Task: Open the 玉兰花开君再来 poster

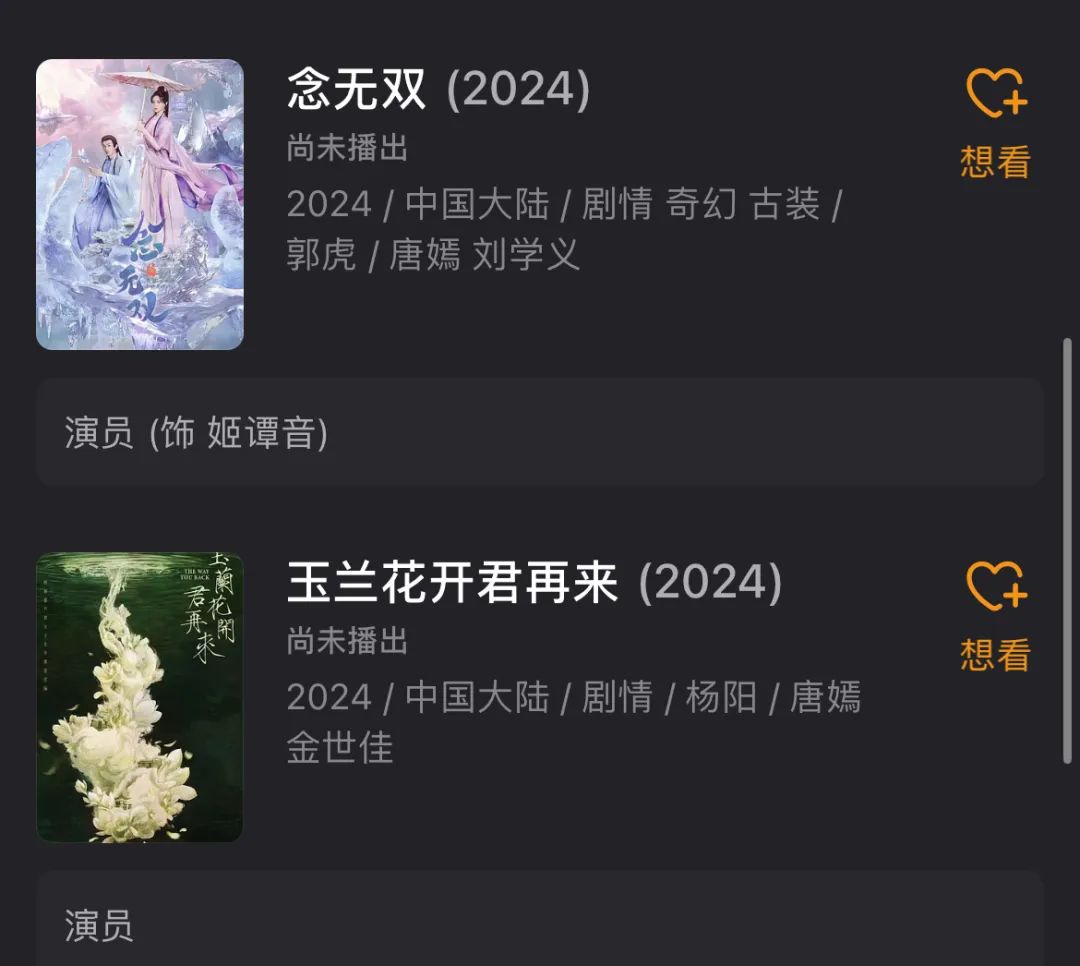Action: pyautogui.click(x=140, y=697)
